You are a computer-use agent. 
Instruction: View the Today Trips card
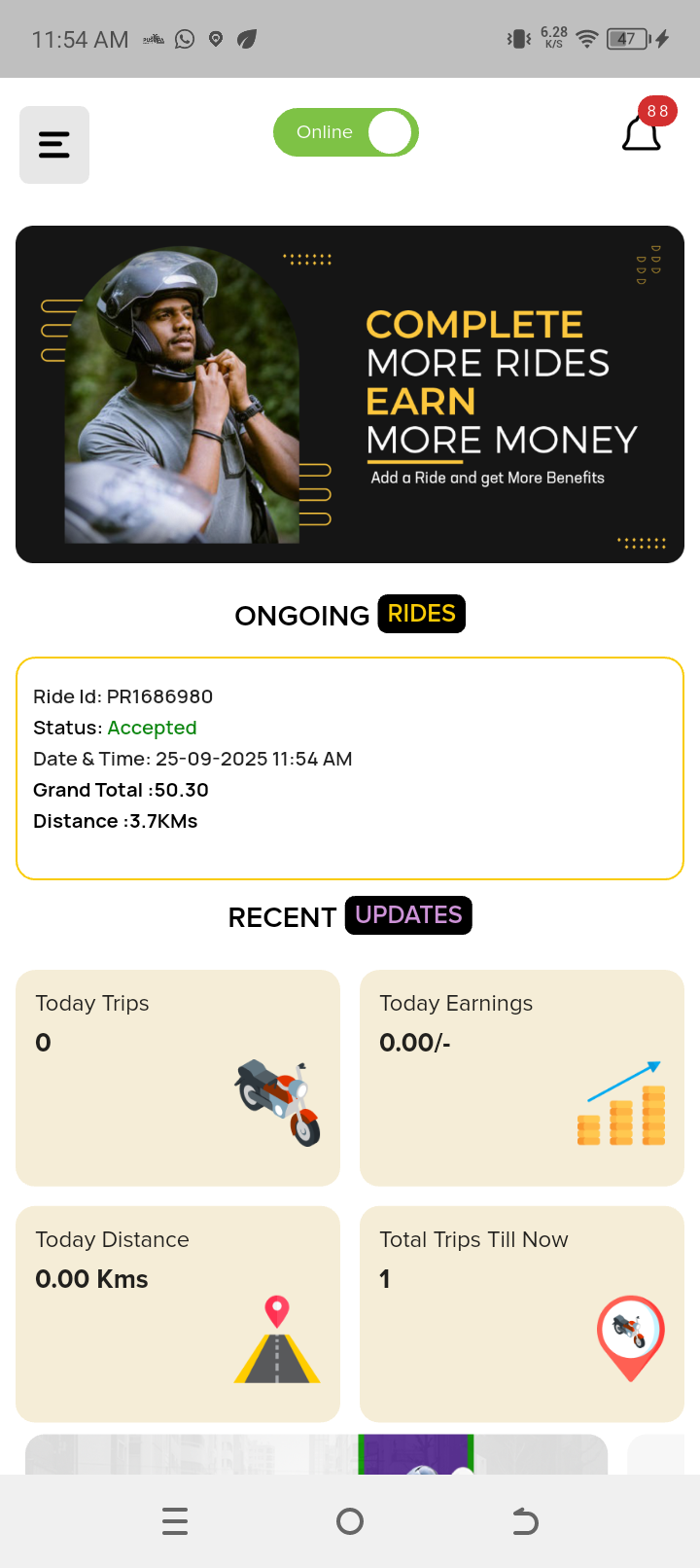pos(178,1078)
